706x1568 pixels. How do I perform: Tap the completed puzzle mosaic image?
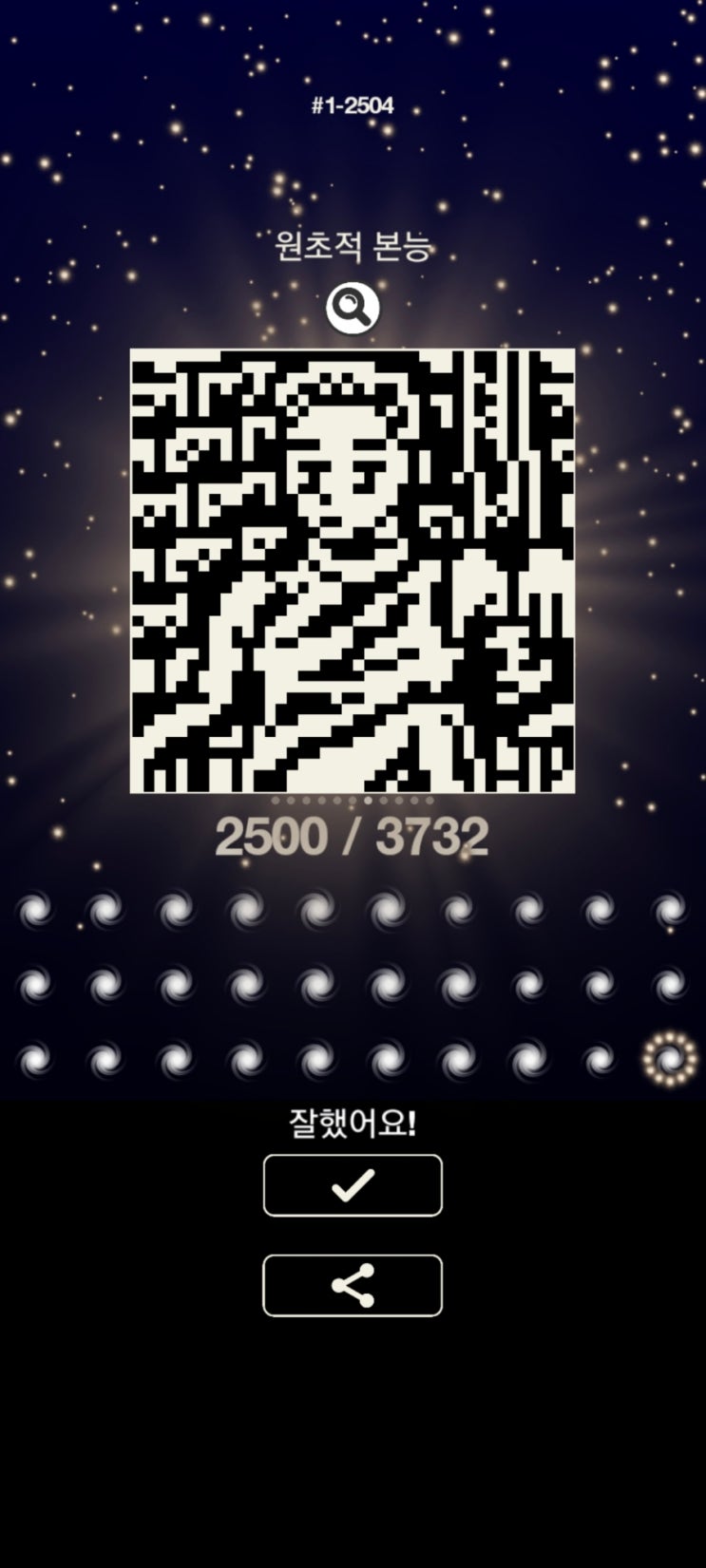coord(352,570)
